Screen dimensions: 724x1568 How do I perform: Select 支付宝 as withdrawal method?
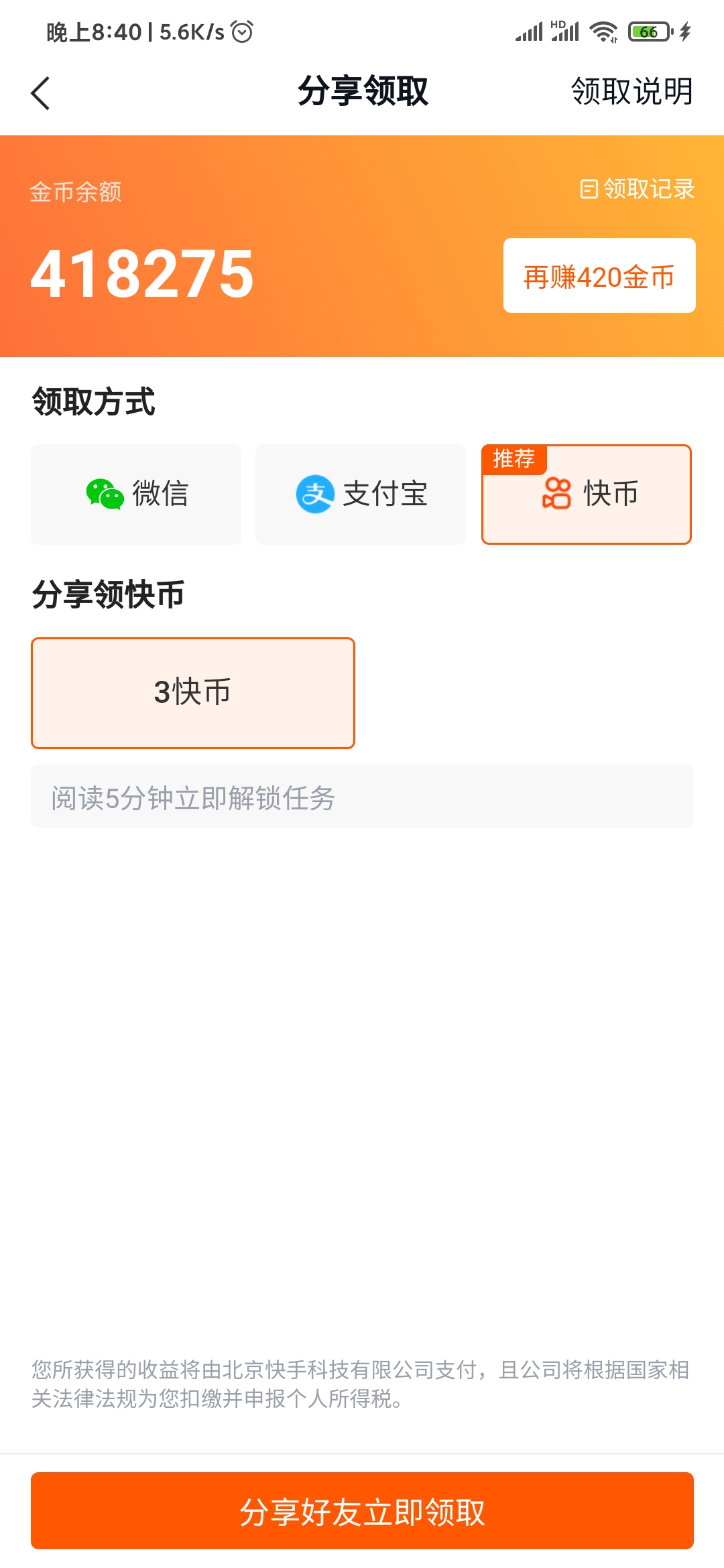pyautogui.click(x=360, y=494)
